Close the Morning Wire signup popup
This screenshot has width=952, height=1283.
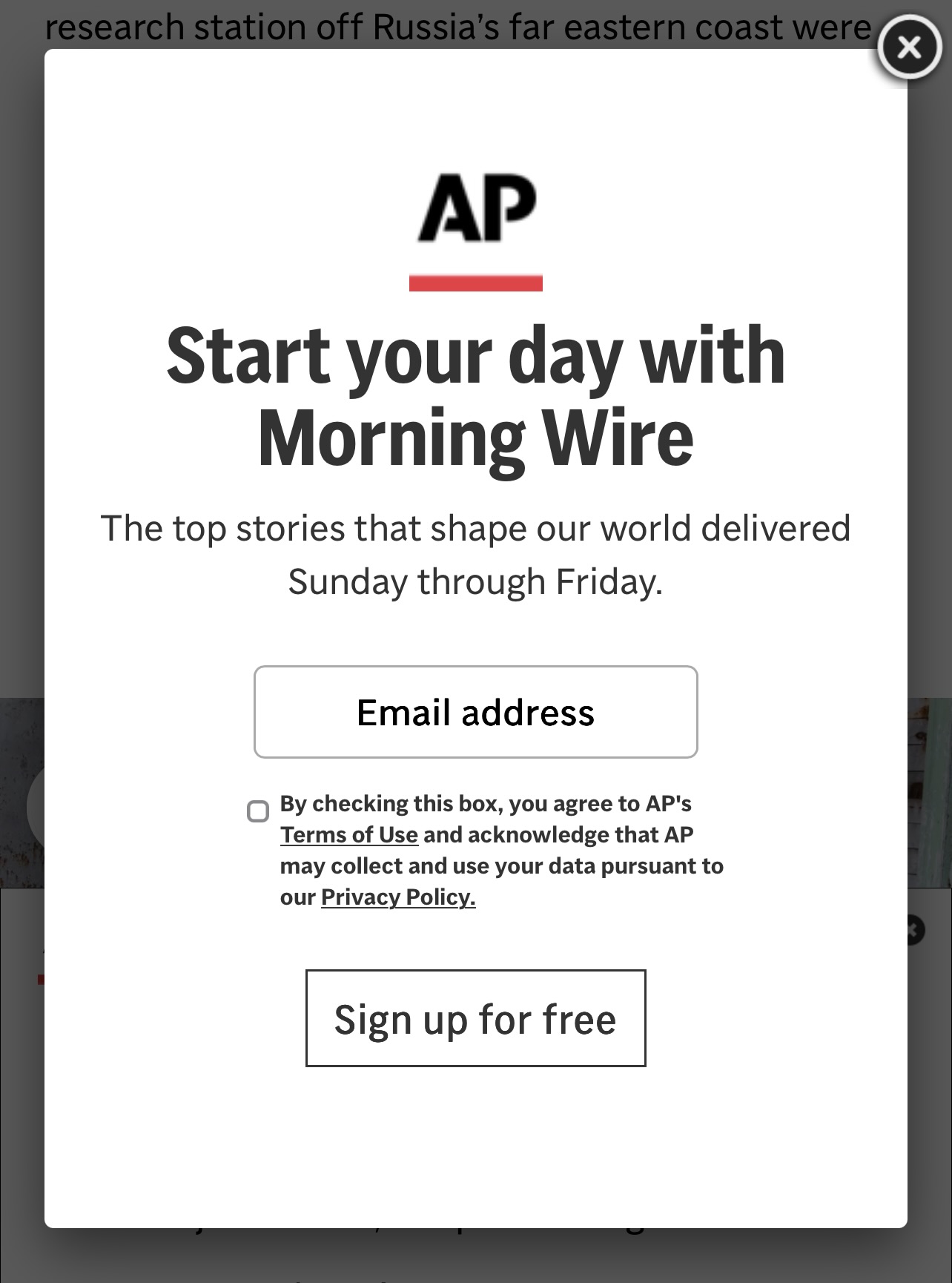click(x=909, y=48)
